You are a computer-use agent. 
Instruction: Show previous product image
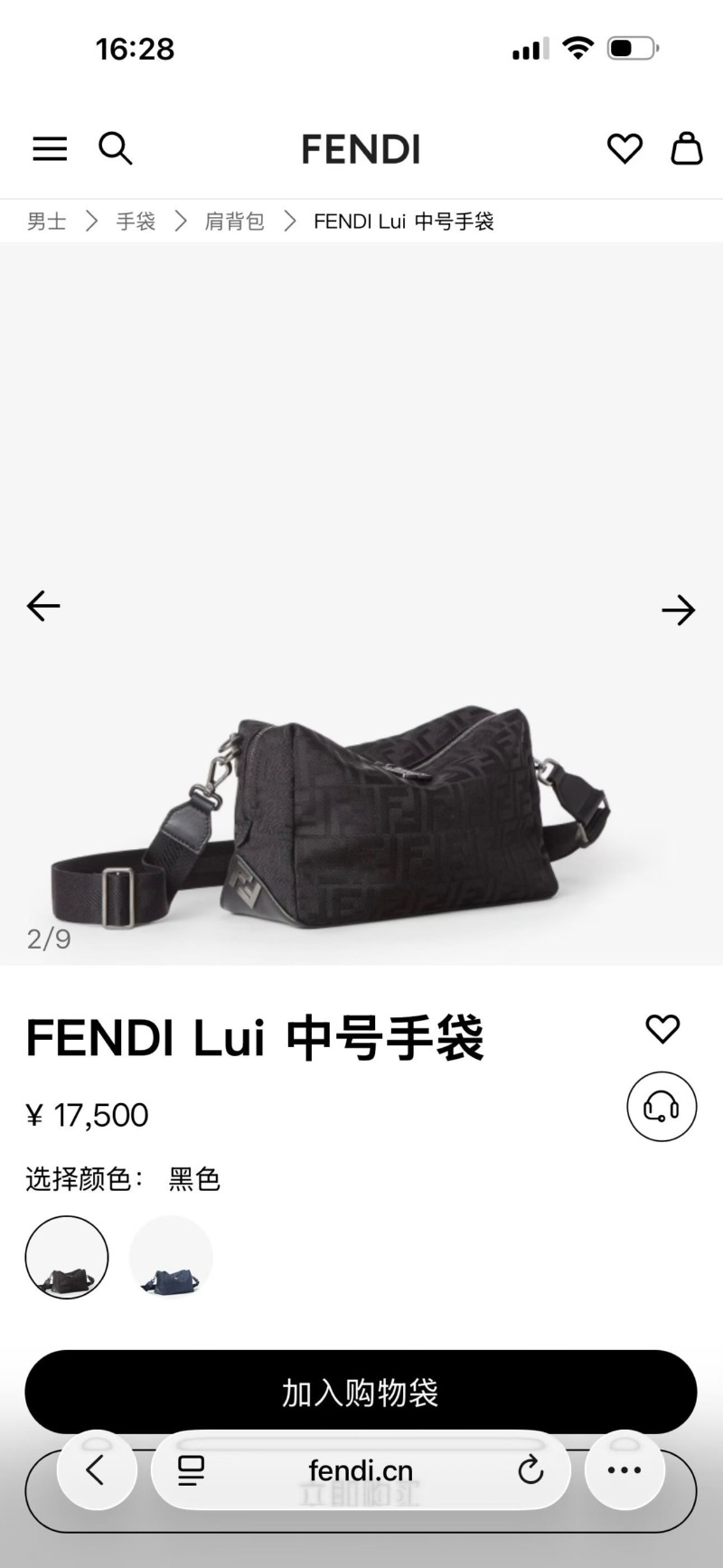[x=43, y=606]
